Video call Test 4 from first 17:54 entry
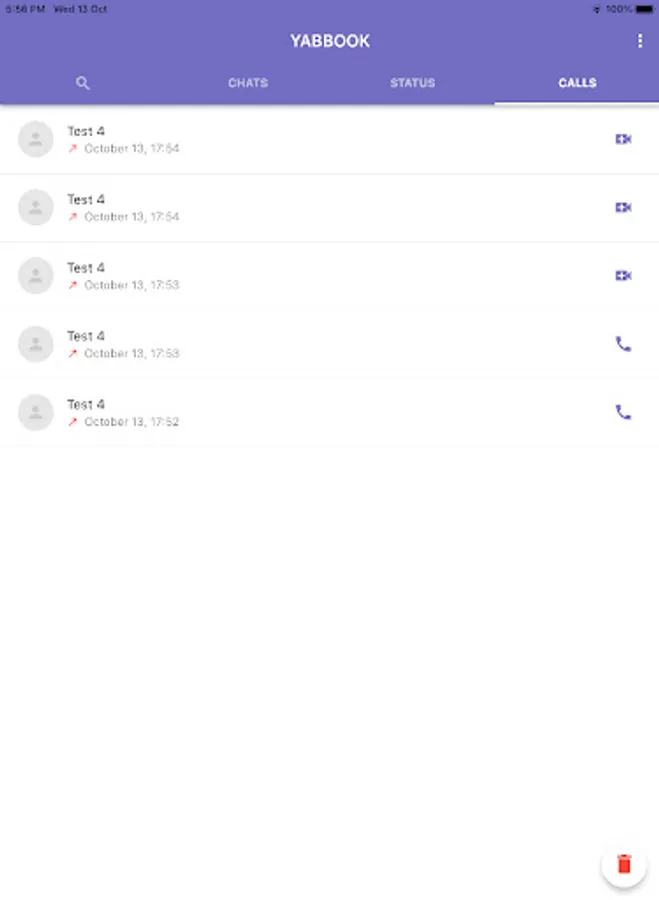This screenshot has height=900, width=659. (x=623, y=139)
